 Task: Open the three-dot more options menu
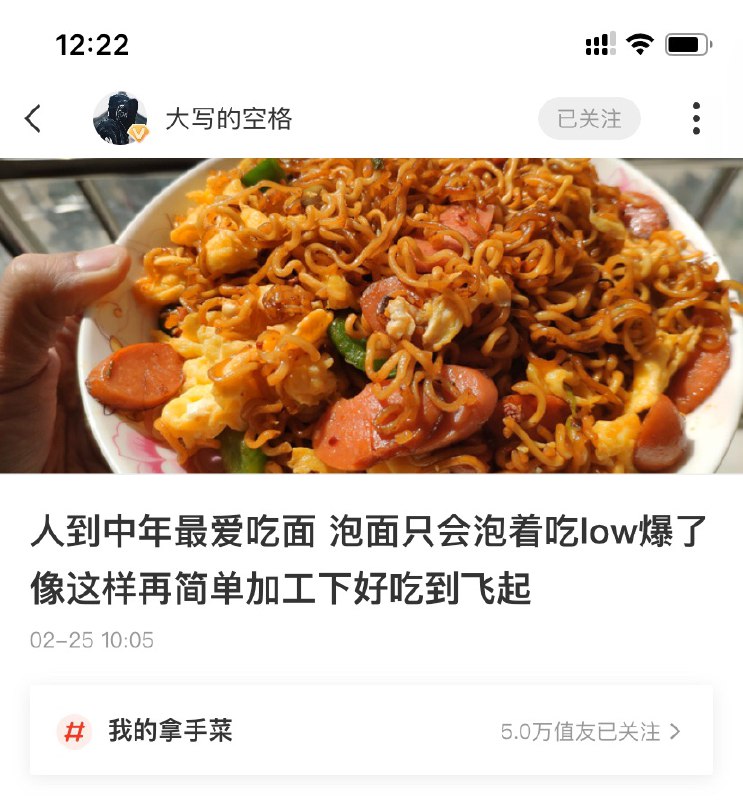point(696,118)
